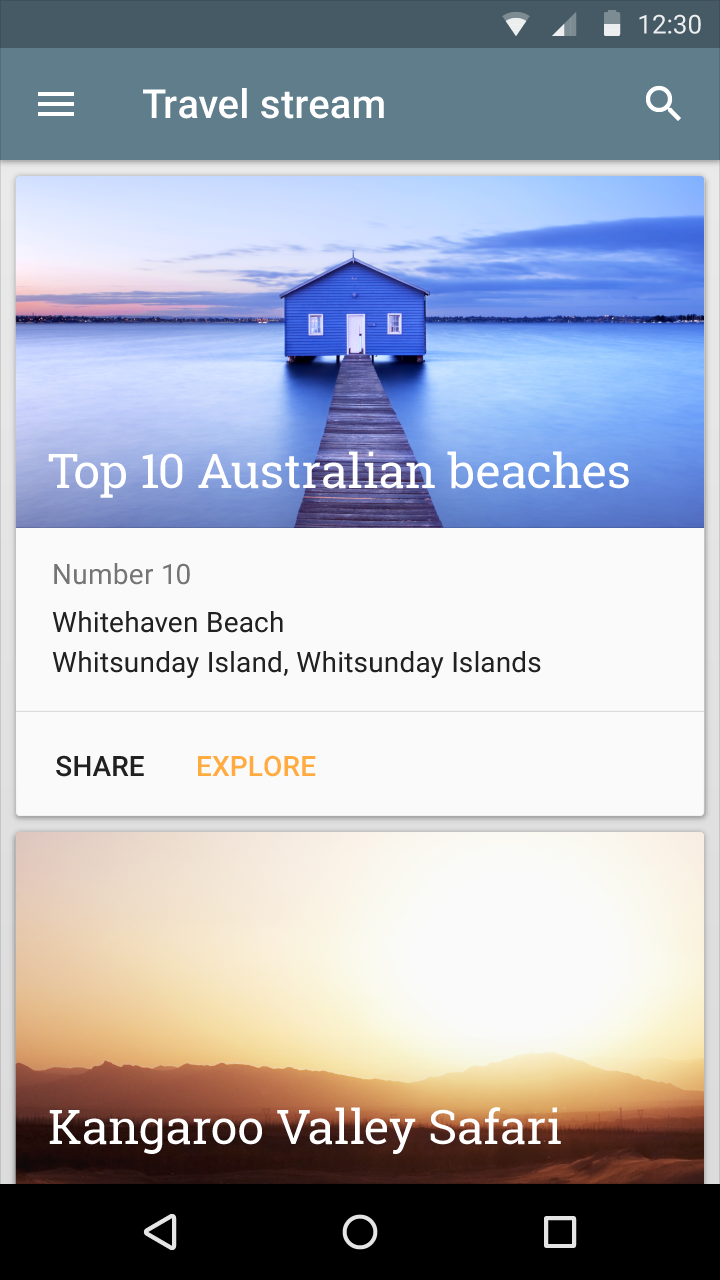
Task: Go back with the system back button
Action: tap(160, 1232)
